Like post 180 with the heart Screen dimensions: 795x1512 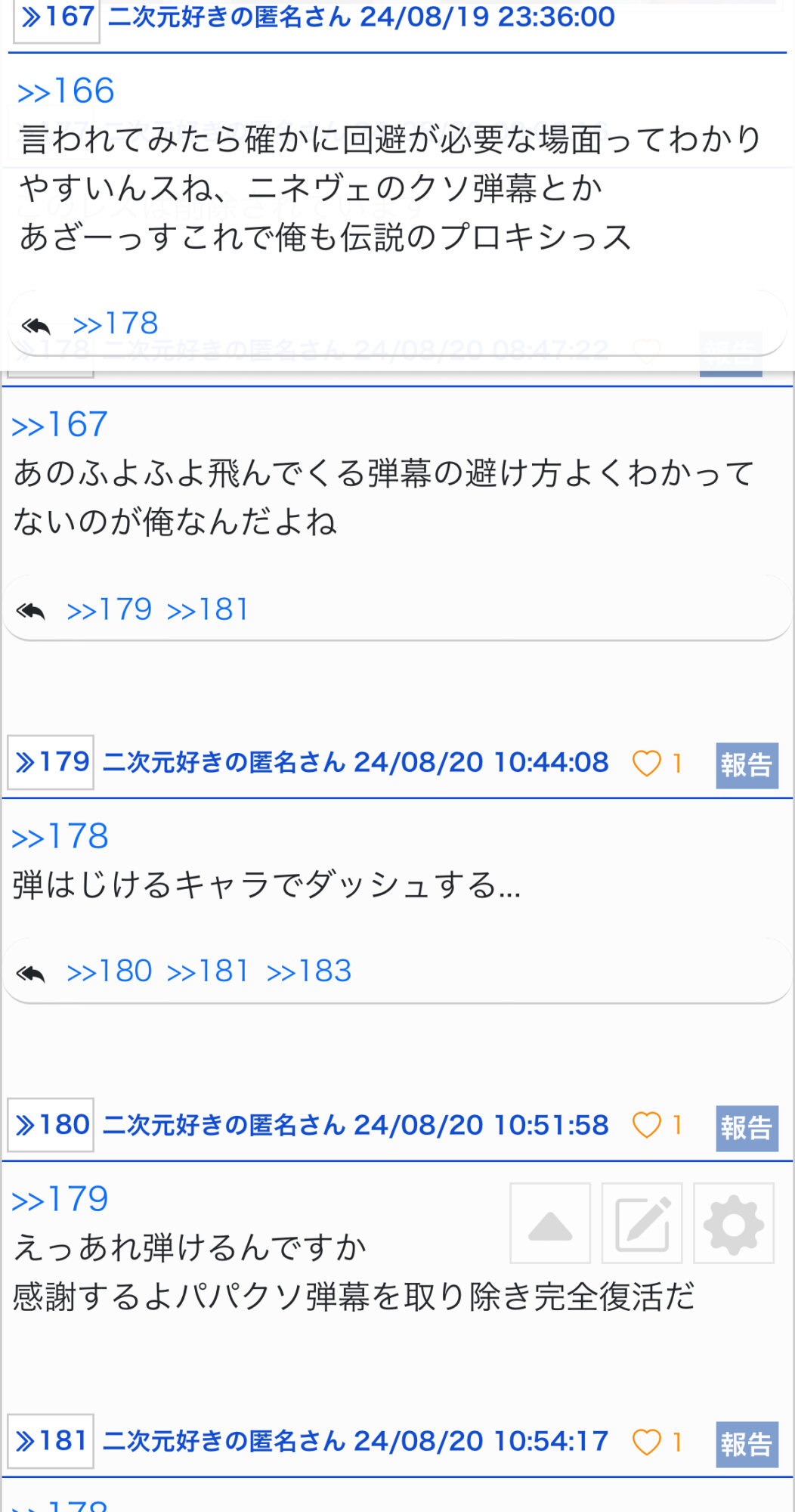[647, 1126]
